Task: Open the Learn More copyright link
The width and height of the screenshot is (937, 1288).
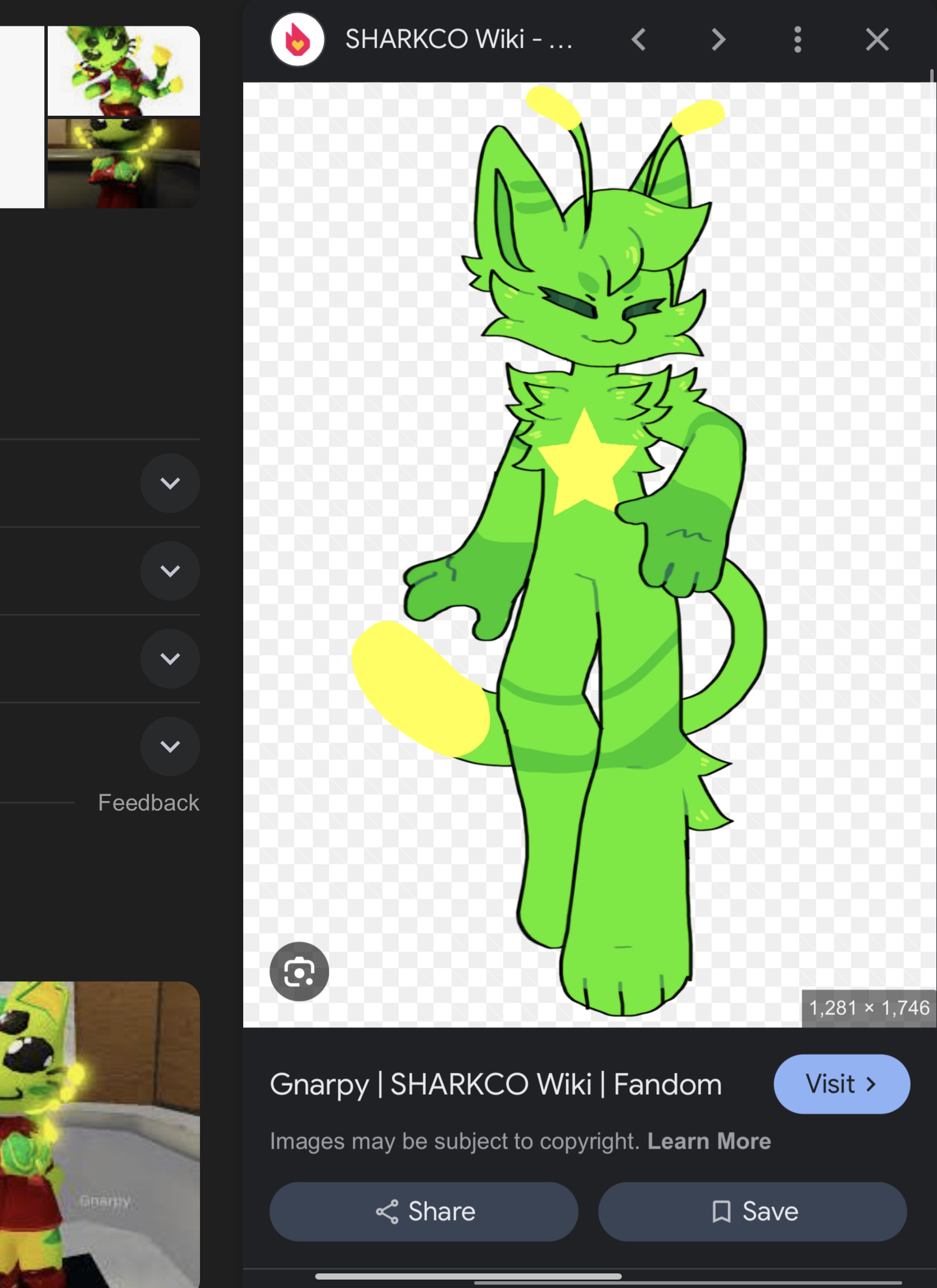Action: pyautogui.click(x=709, y=1141)
